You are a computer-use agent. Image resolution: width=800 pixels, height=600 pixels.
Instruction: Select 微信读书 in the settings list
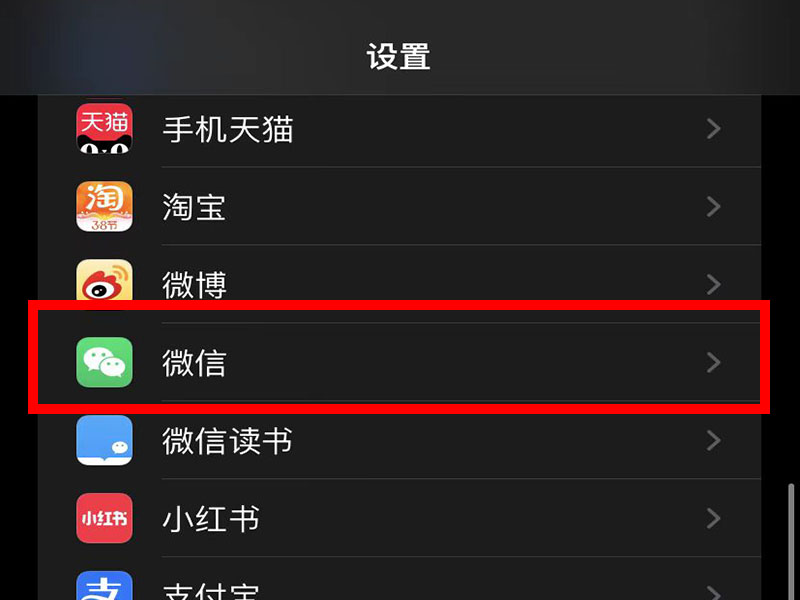pyautogui.click(x=400, y=440)
